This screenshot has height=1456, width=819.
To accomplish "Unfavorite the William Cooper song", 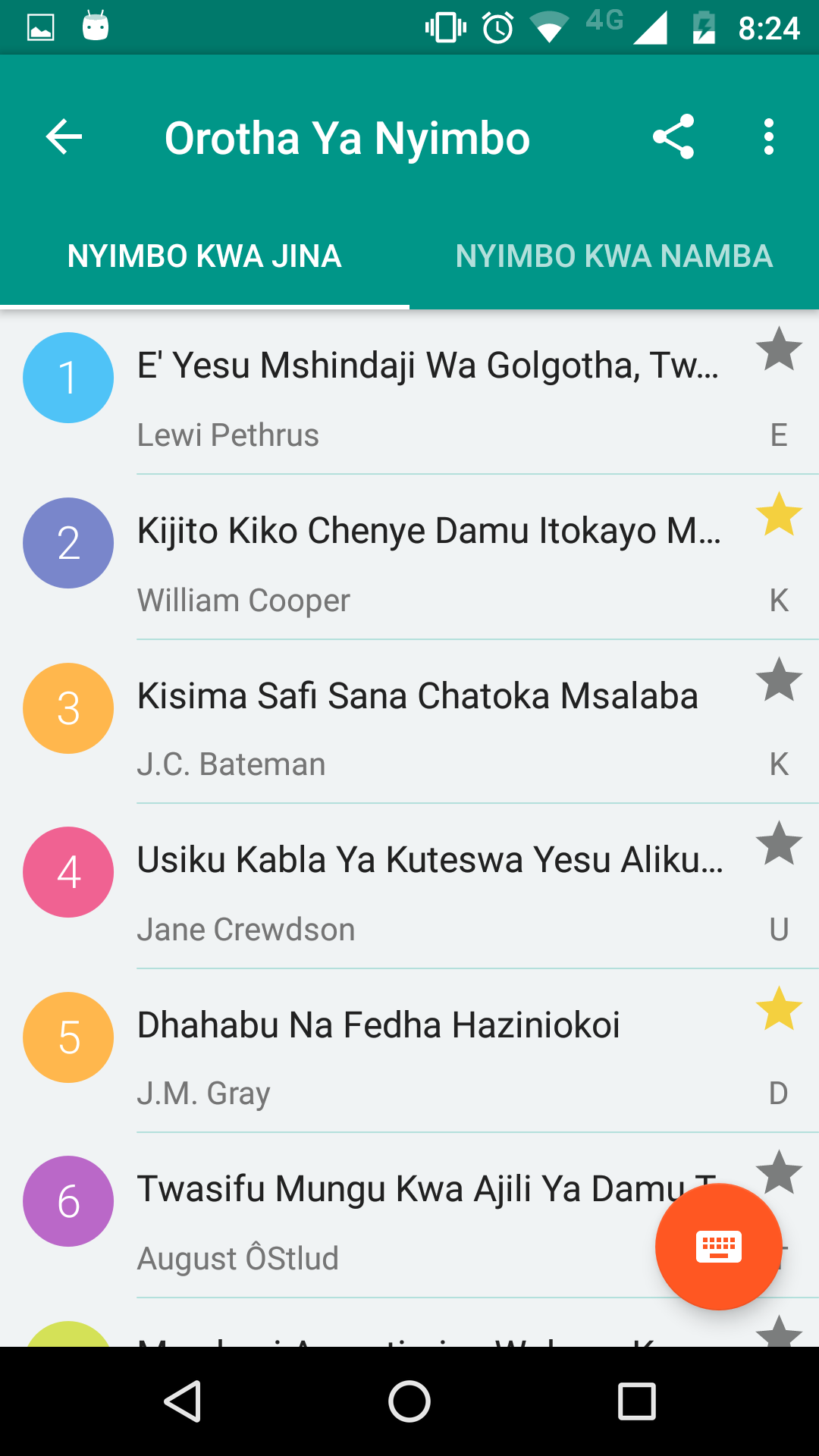I will (779, 514).
